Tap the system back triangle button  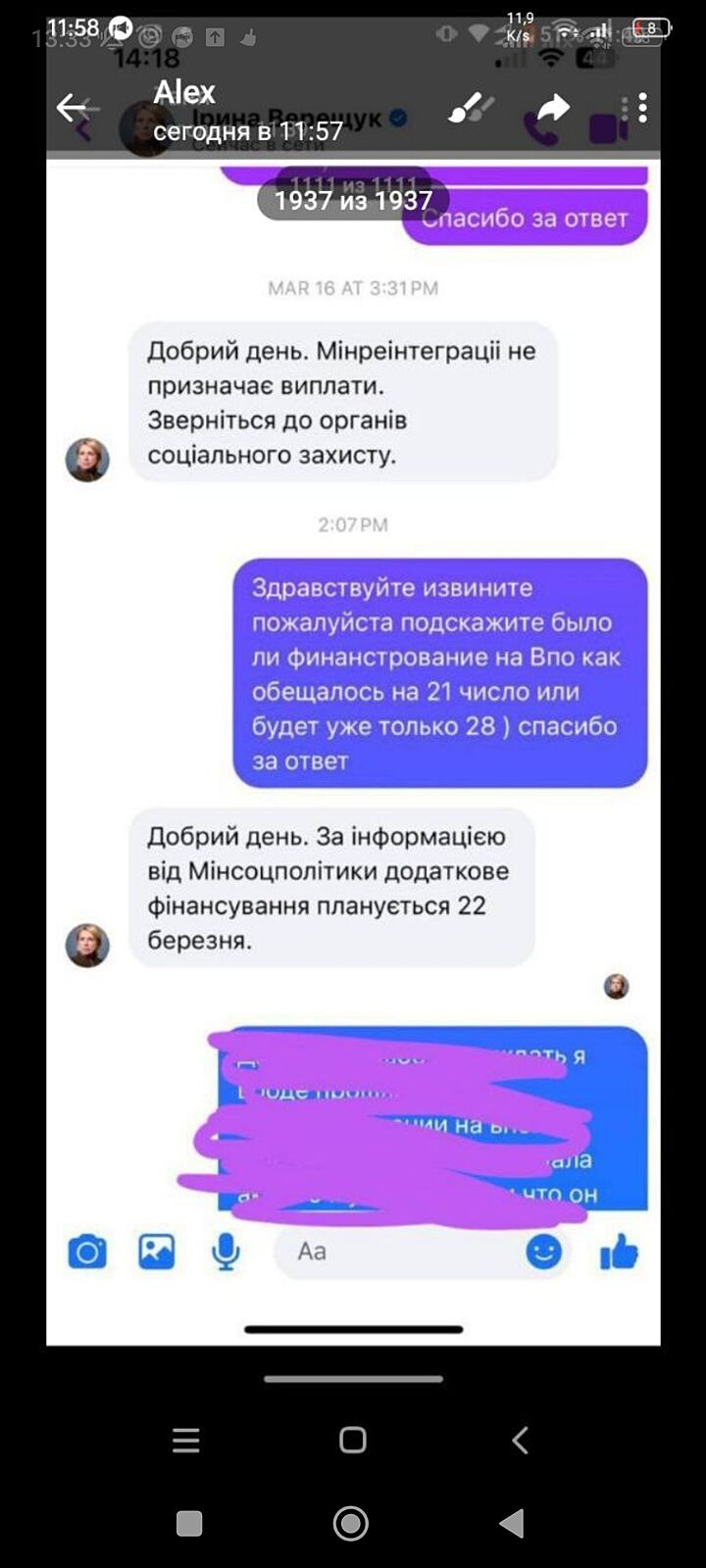point(512,1523)
